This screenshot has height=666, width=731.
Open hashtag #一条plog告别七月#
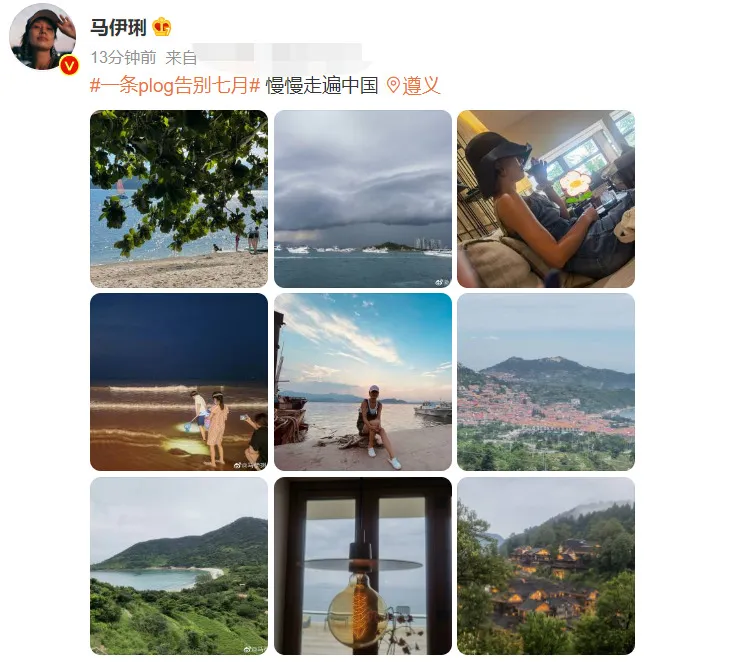tap(176, 85)
